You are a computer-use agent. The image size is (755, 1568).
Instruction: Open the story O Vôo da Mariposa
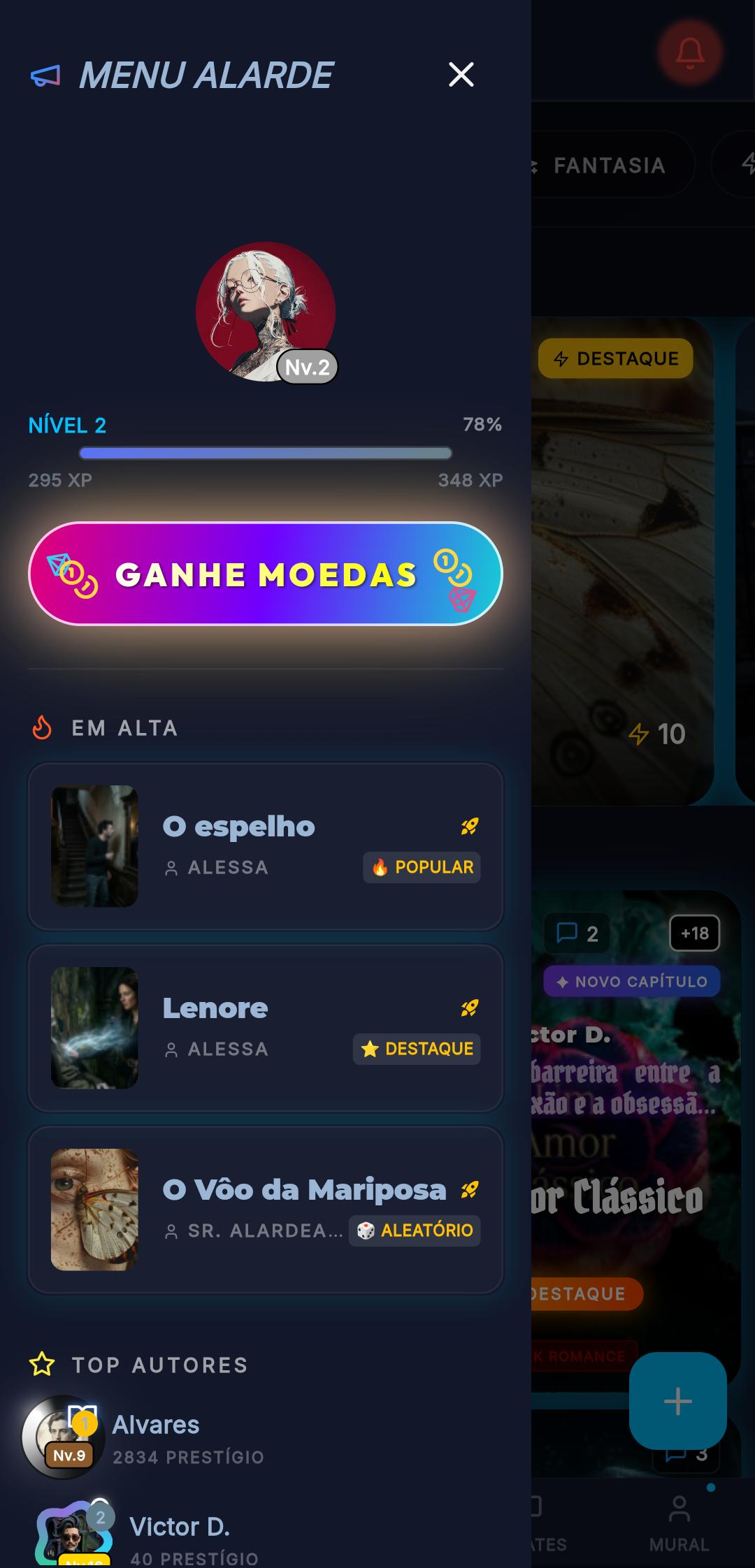pyautogui.click(x=266, y=1210)
